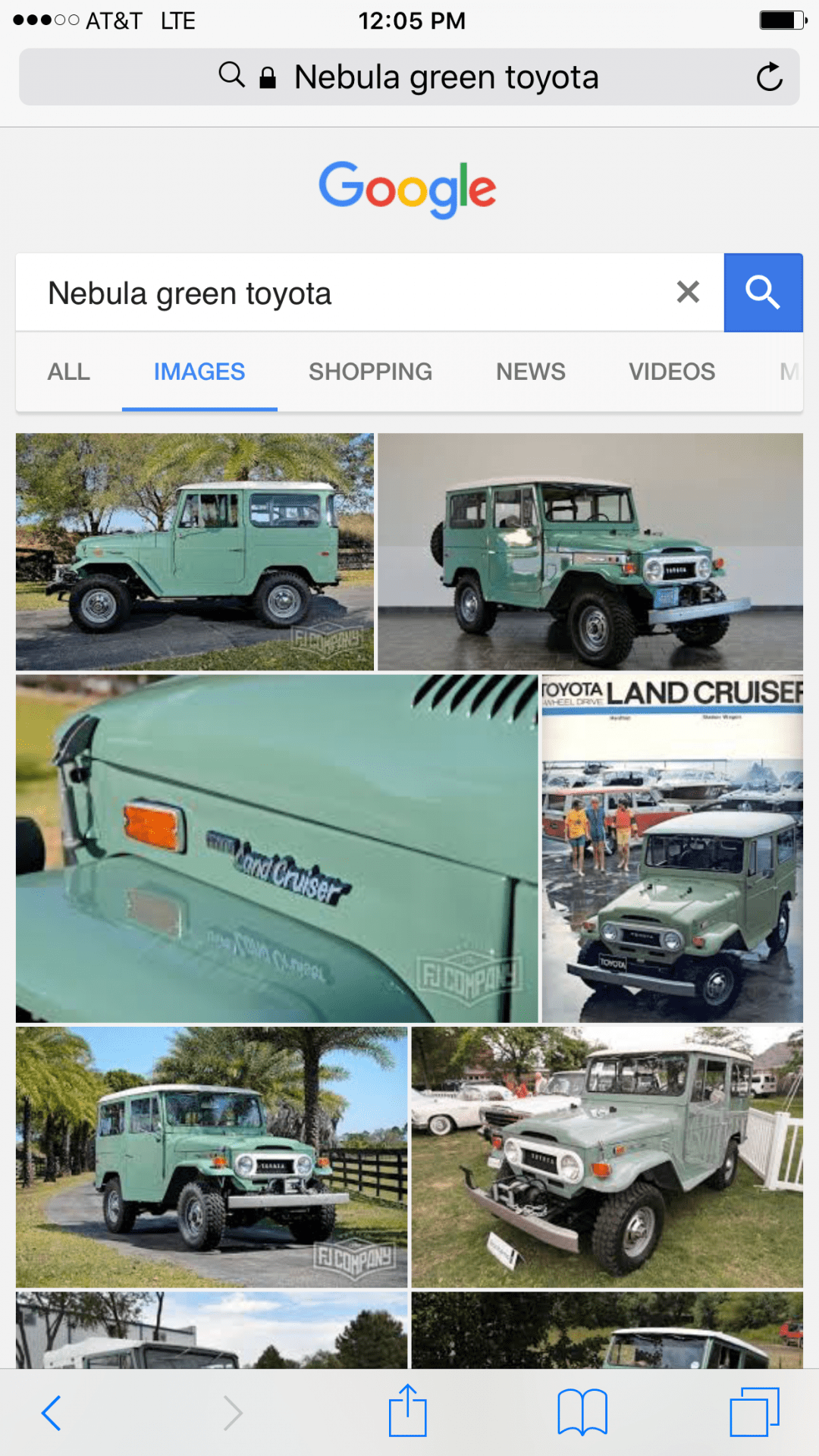The height and width of the screenshot is (1456, 819).
Task: Open the vintage Land Cruiser brochure image
Action: coord(673,849)
